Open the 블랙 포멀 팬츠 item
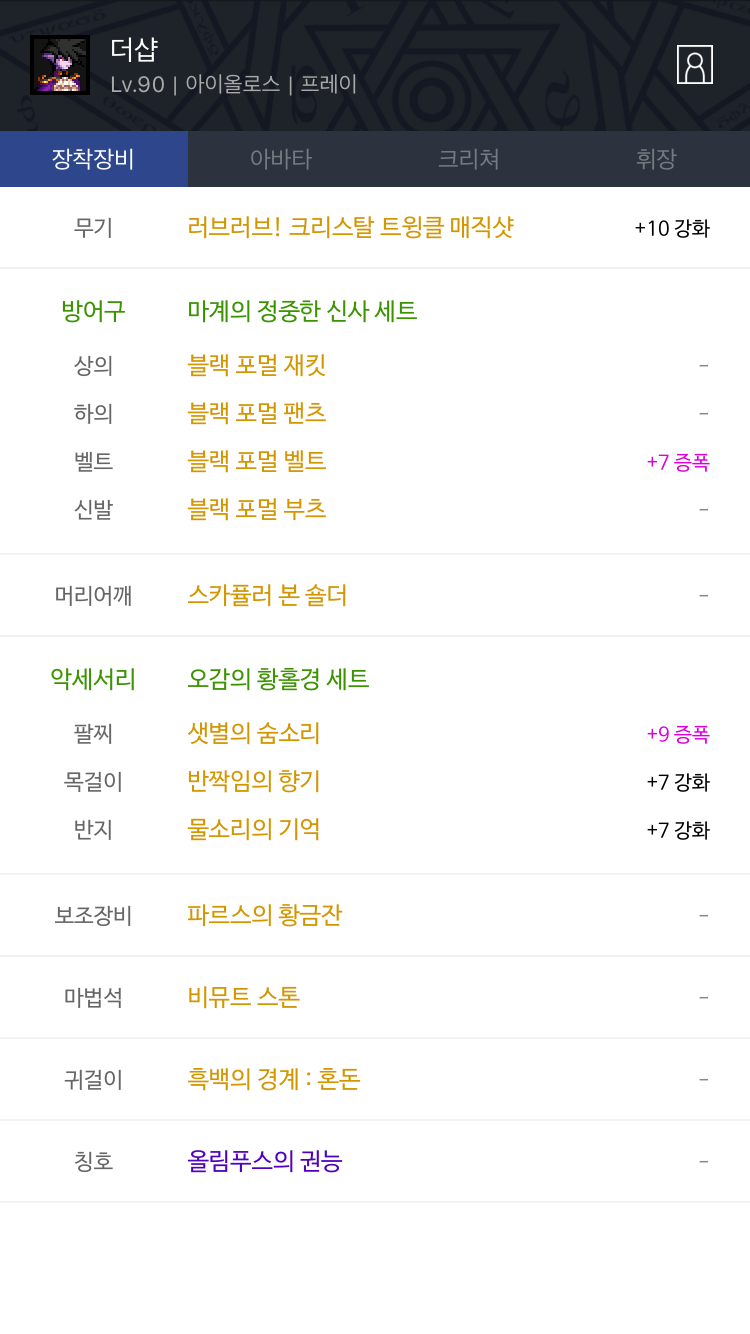The width and height of the screenshot is (750, 1334). pos(257,414)
